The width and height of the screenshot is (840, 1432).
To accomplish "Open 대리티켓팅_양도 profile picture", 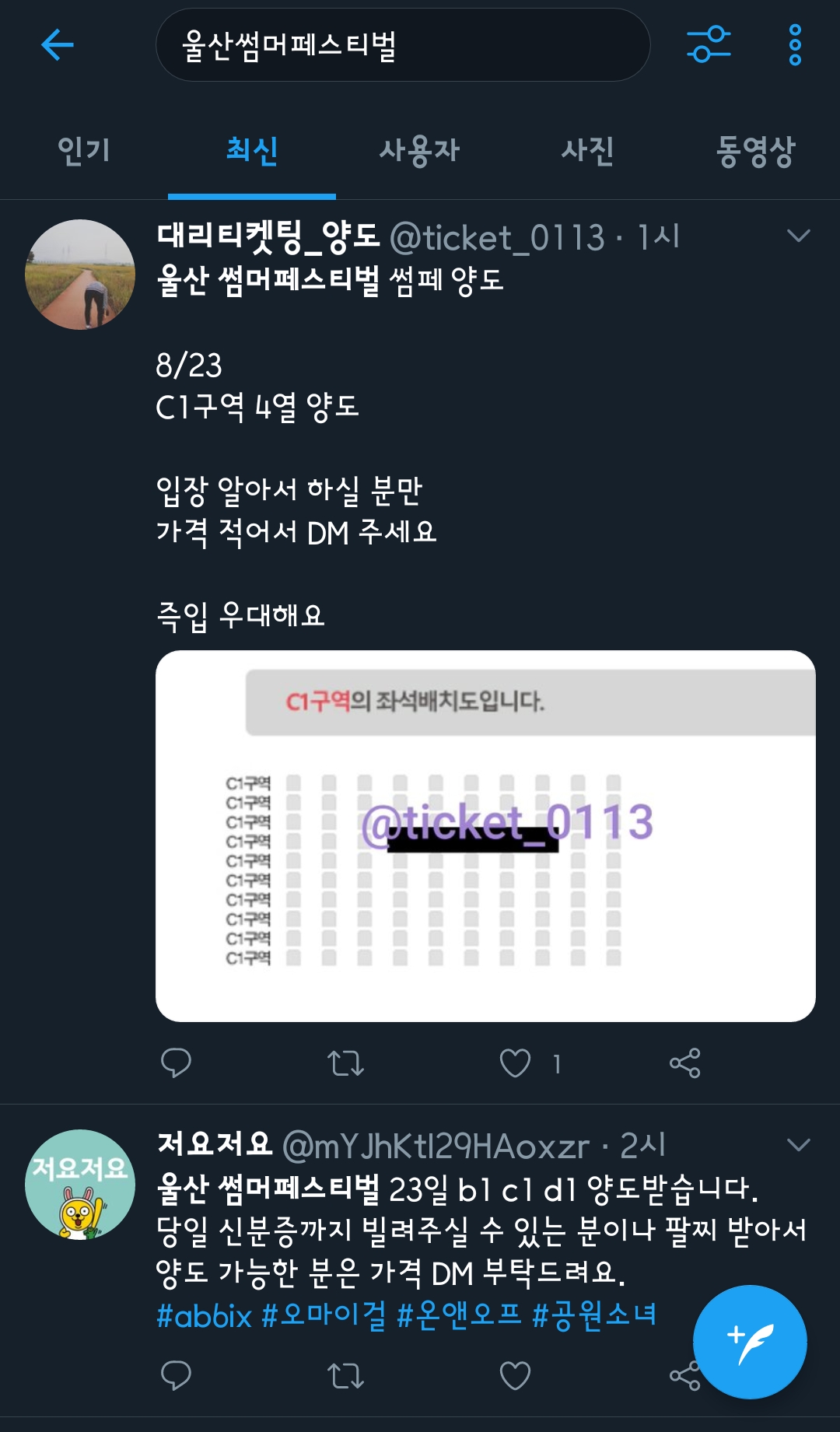I will (80, 275).
